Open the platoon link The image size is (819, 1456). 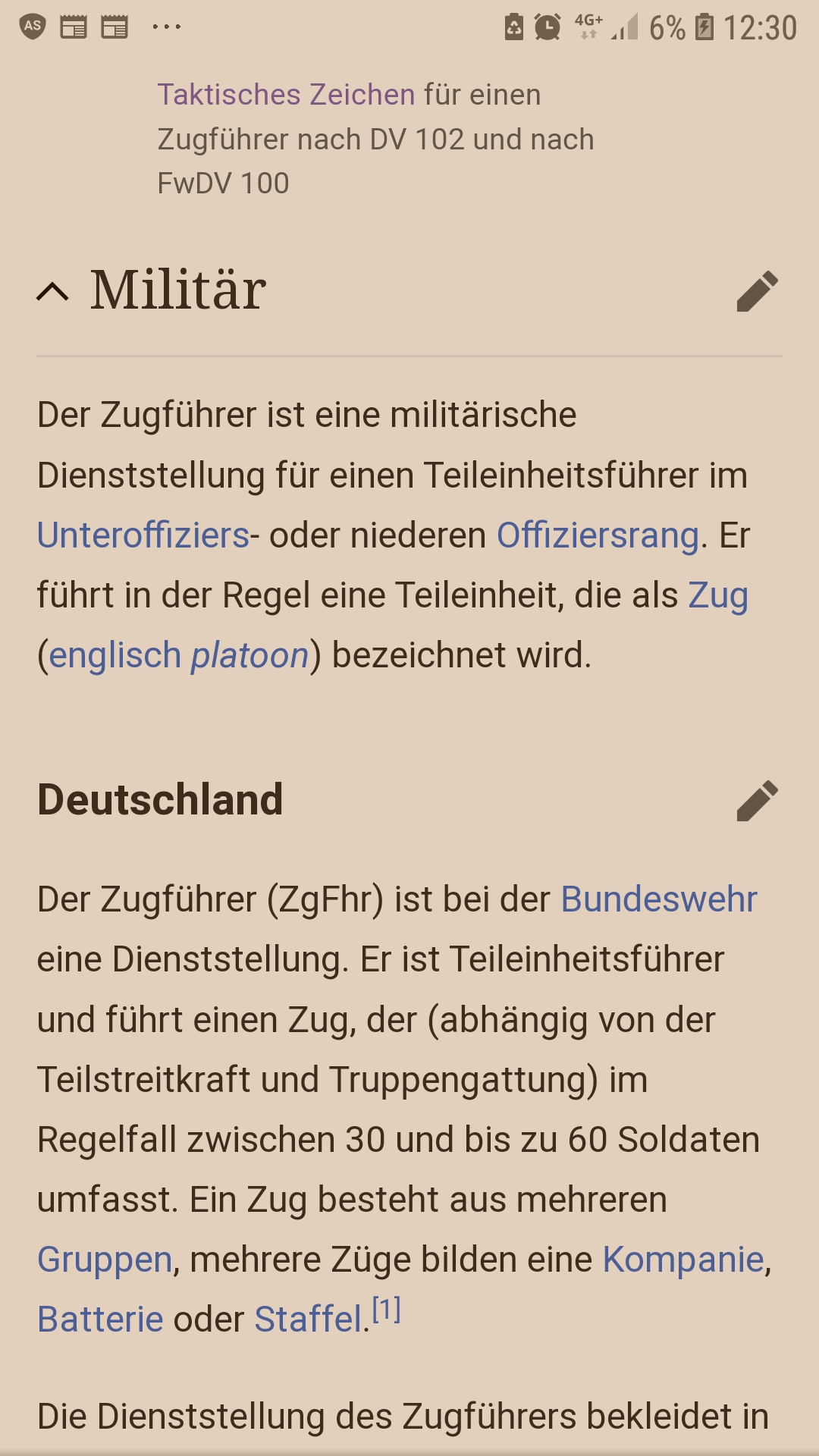249,656
